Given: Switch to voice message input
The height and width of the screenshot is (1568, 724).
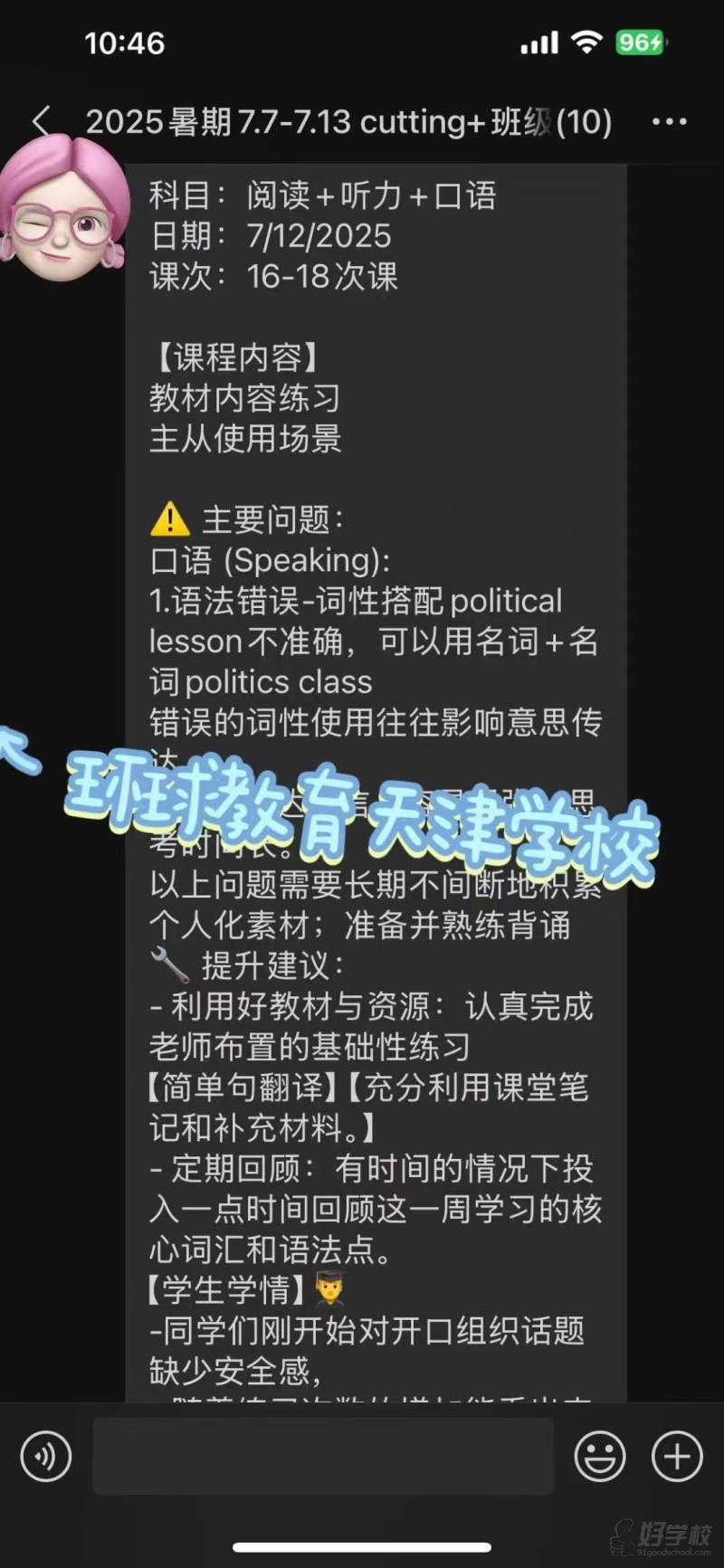Looking at the screenshot, I should tap(45, 1456).
